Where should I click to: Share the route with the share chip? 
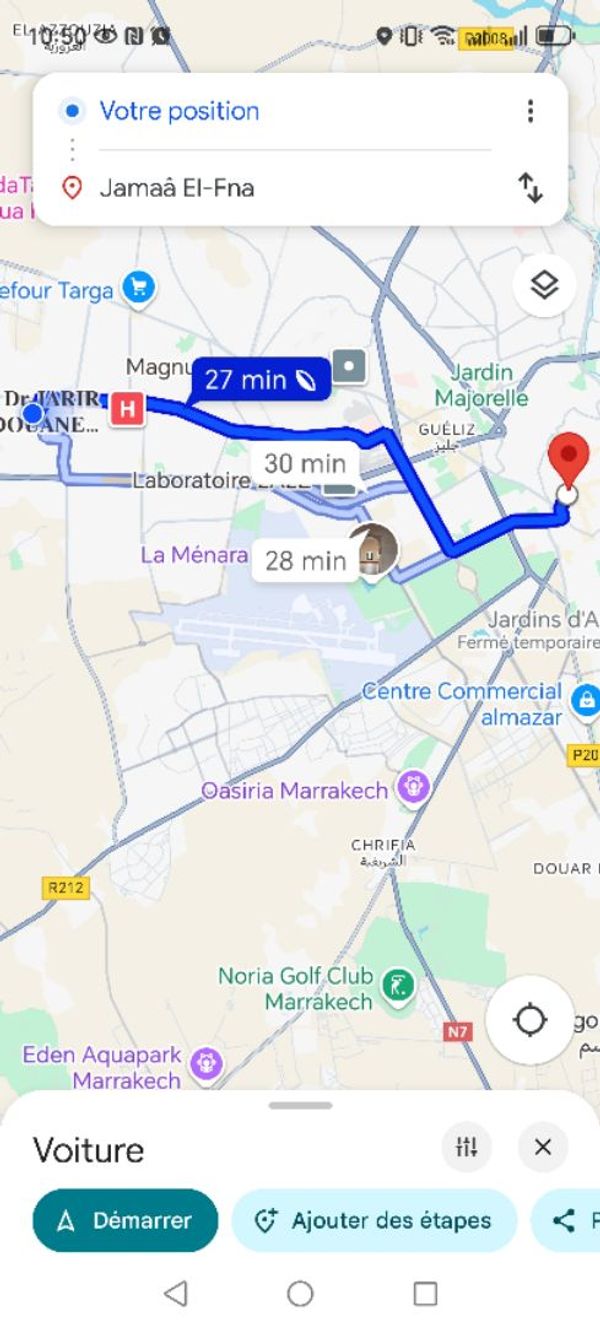567,1220
